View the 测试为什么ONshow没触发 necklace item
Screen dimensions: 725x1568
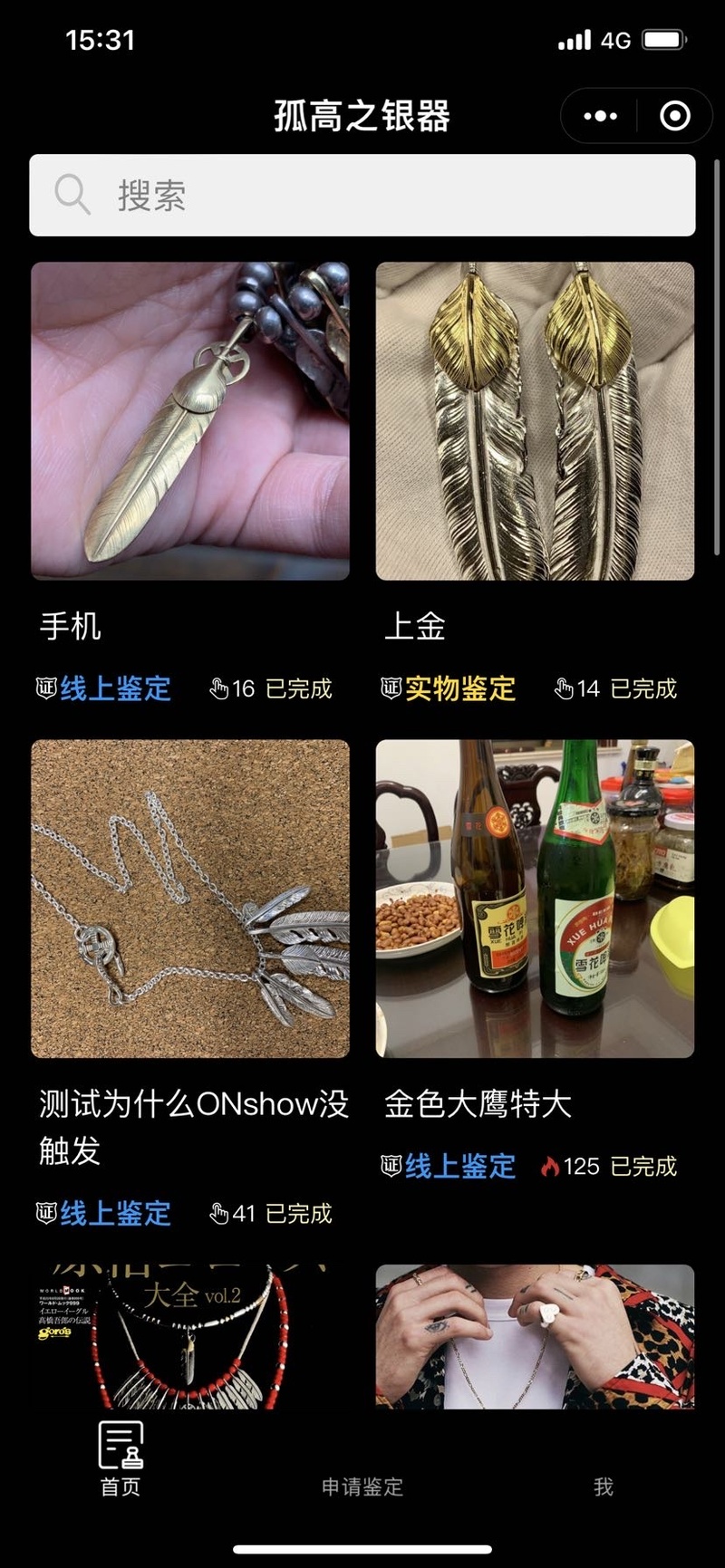click(x=190, y=899)
